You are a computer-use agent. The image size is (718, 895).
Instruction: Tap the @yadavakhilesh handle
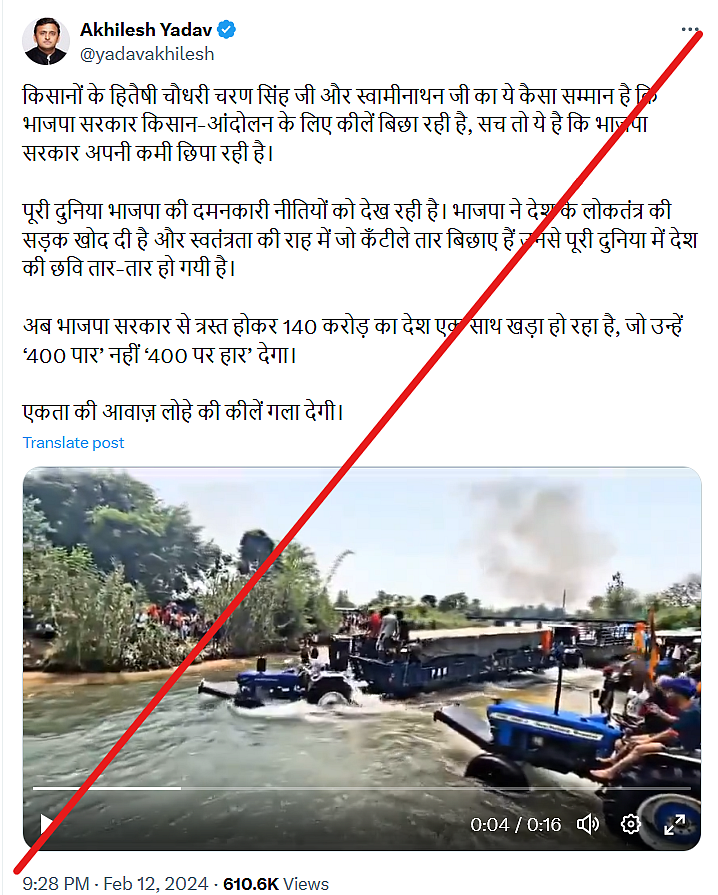tap(147, 55)
